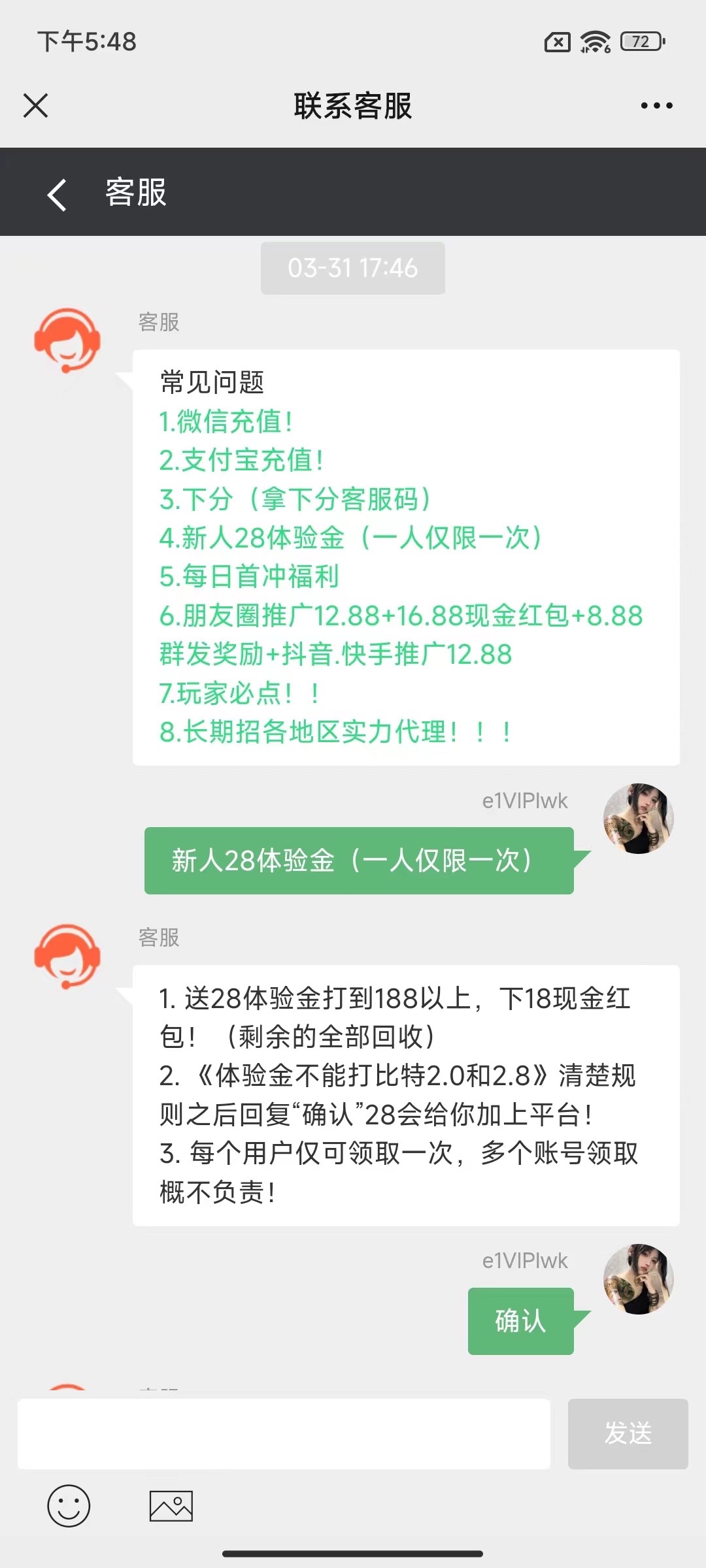The width and height of the screenshot is (706, 1568).
Task: Go back using the chevron beside 客服
Action: pos(56,193)
